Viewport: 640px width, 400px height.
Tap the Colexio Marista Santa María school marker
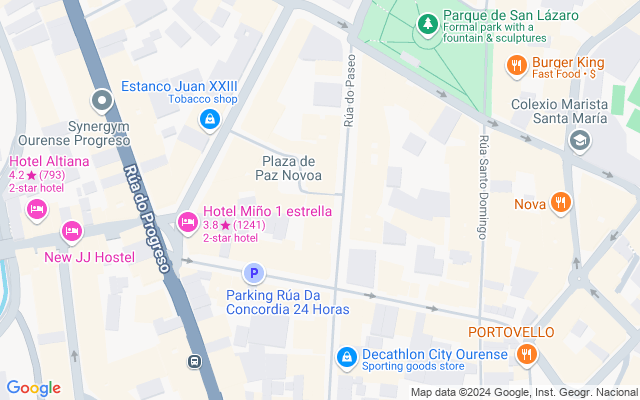pos(579,141)
